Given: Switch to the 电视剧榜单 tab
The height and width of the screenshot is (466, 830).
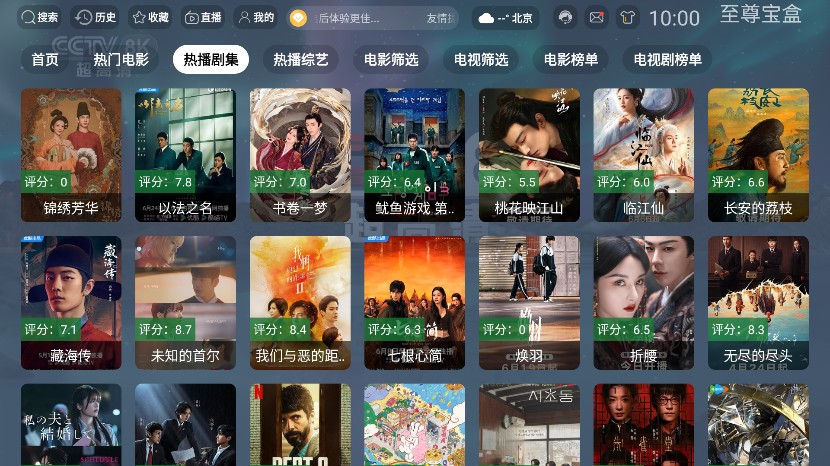Looking at the screenshot, I should [668, 60].
